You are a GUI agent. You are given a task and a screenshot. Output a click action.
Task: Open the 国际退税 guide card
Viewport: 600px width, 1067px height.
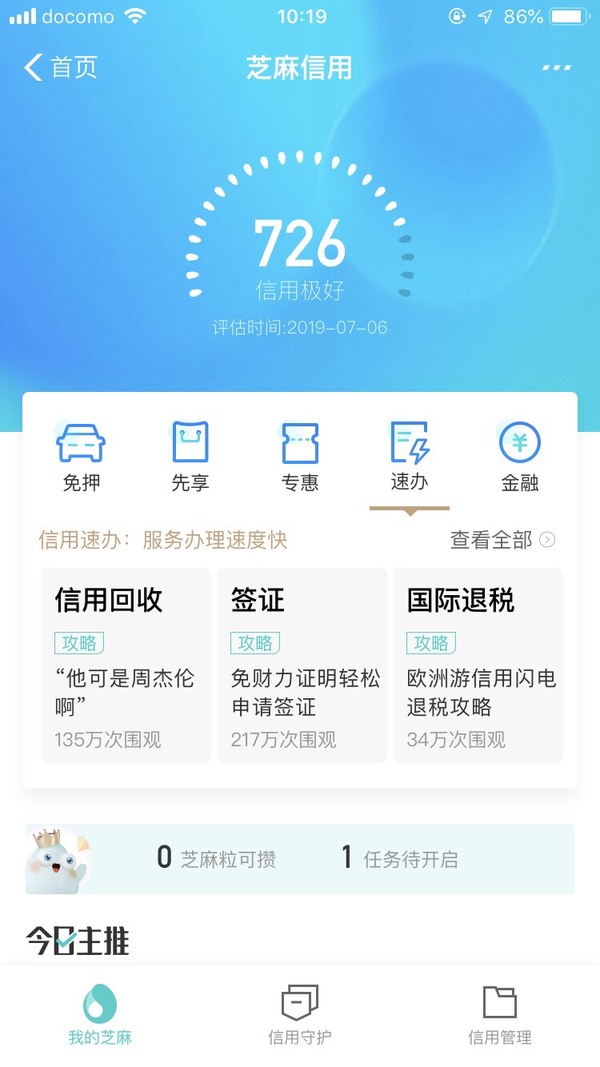[x=478, y=665]
